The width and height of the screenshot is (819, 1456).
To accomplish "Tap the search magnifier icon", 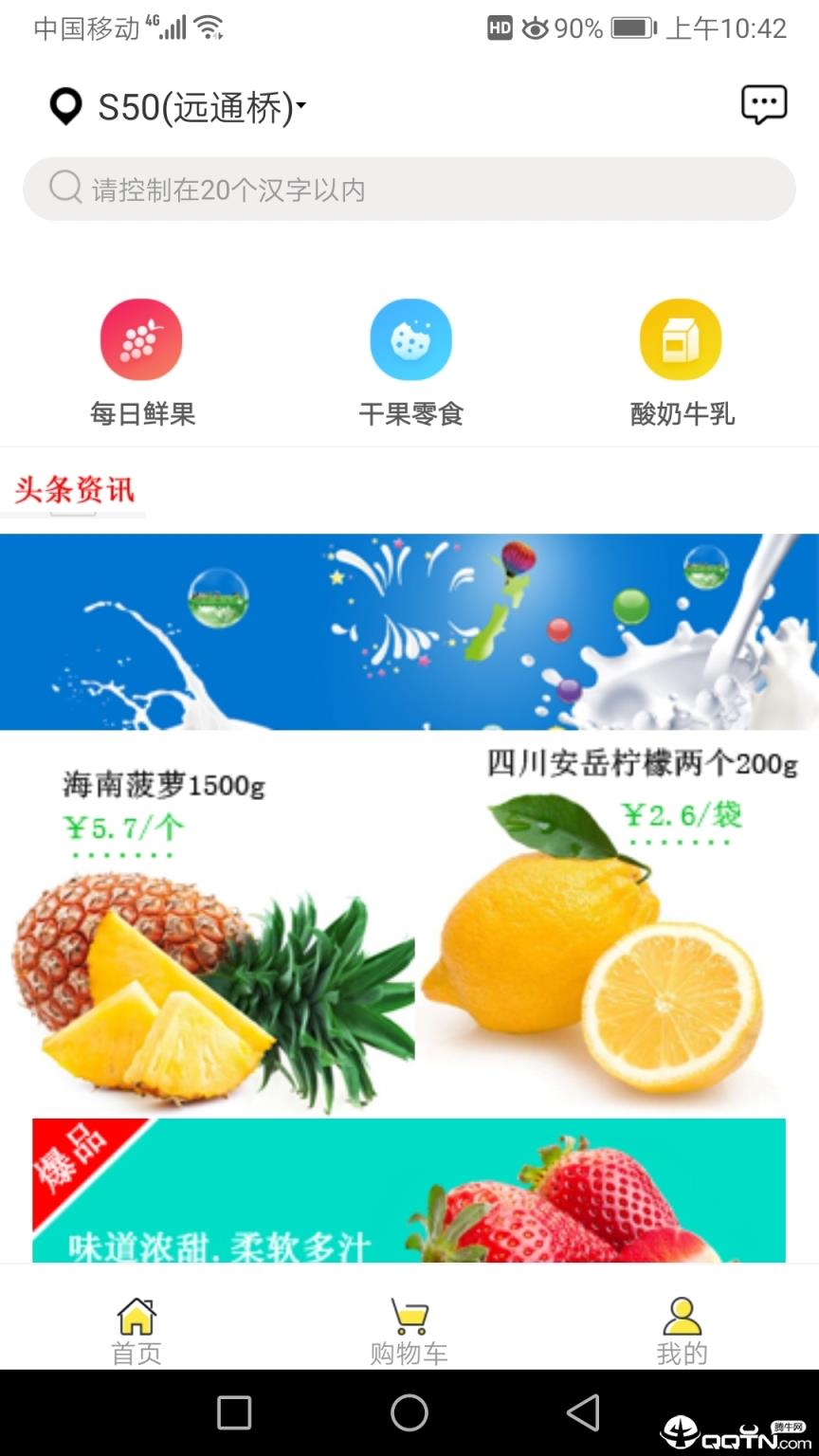I will click(63, 188).
